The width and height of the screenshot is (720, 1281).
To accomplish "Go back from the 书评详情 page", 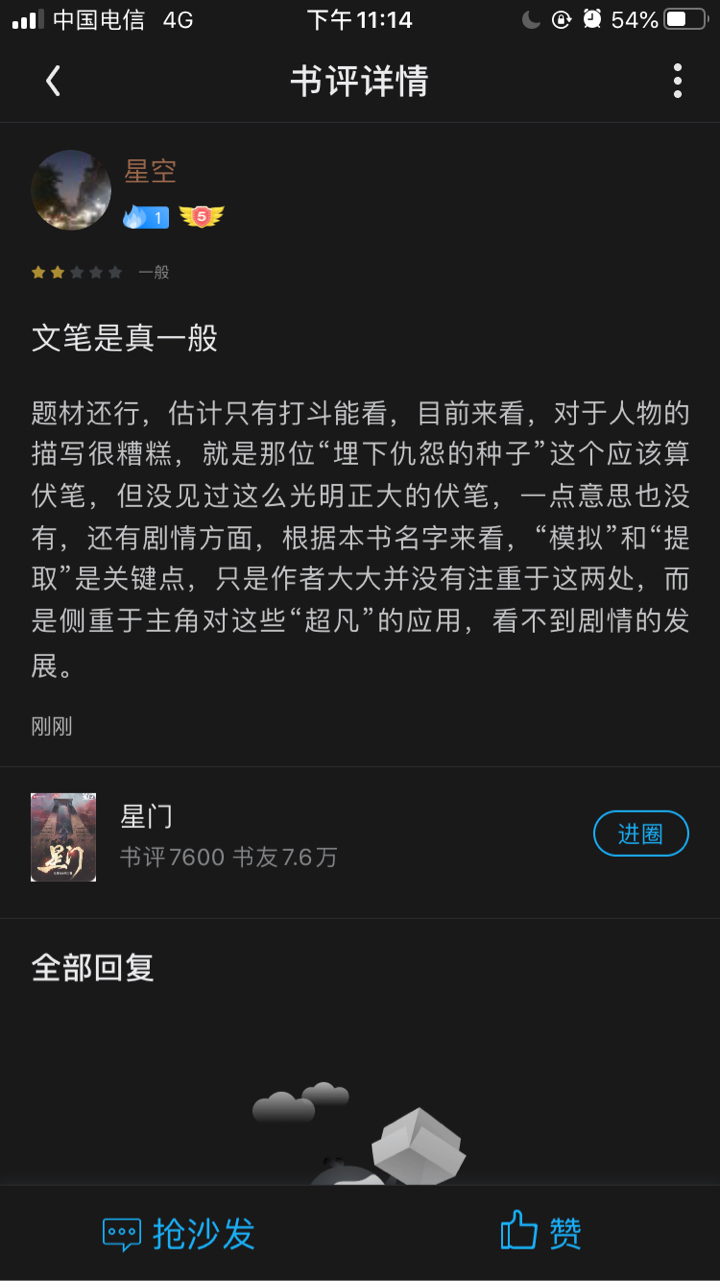I will (54, 81).
